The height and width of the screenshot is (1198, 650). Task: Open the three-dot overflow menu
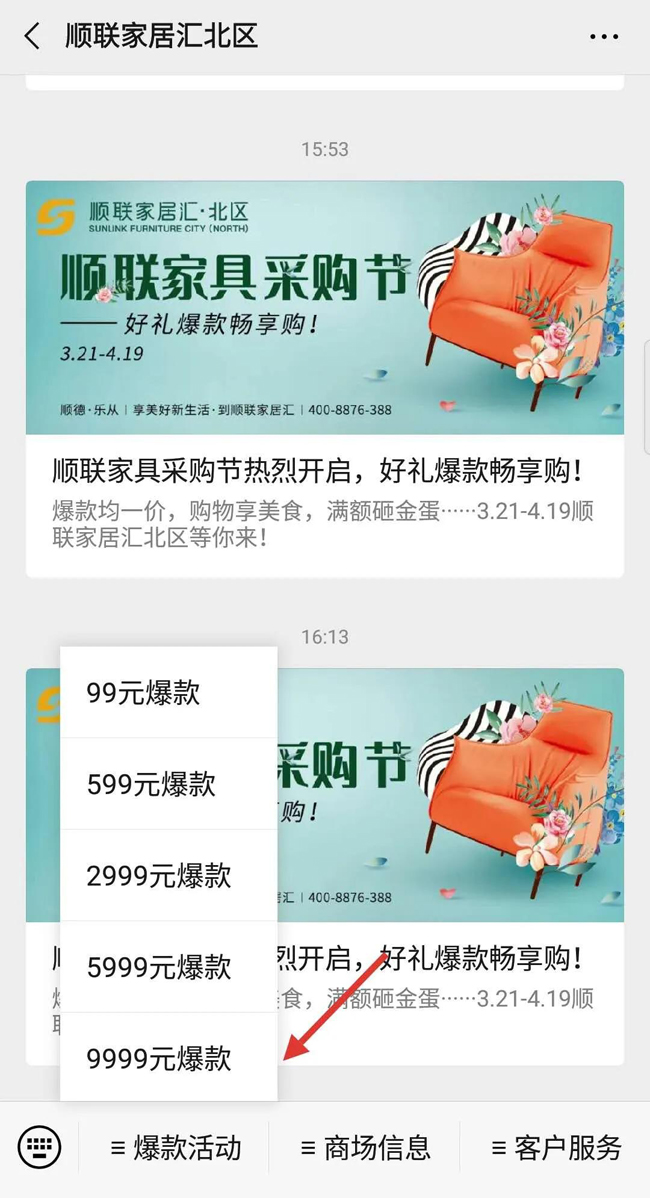604,37
